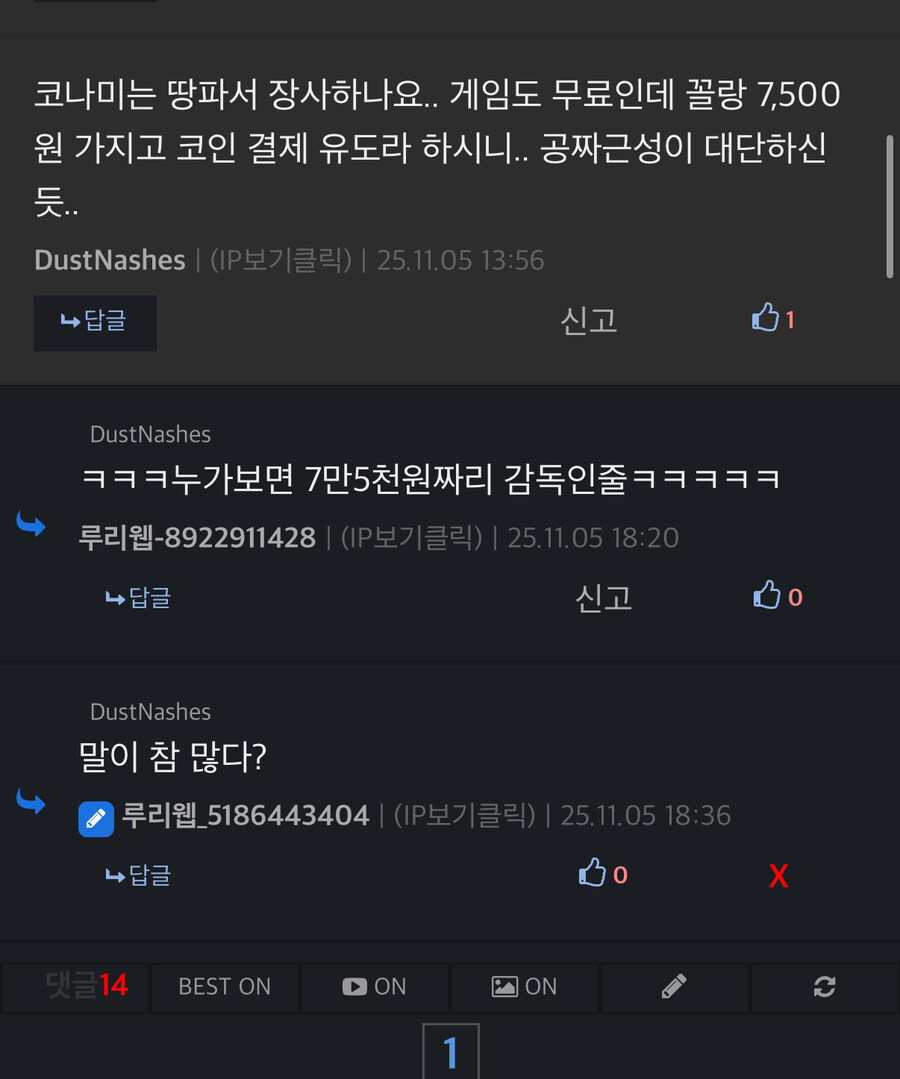Open comment writing with the pencil icon
Viewport: 900px width, 1079px height.
(674, 987)
